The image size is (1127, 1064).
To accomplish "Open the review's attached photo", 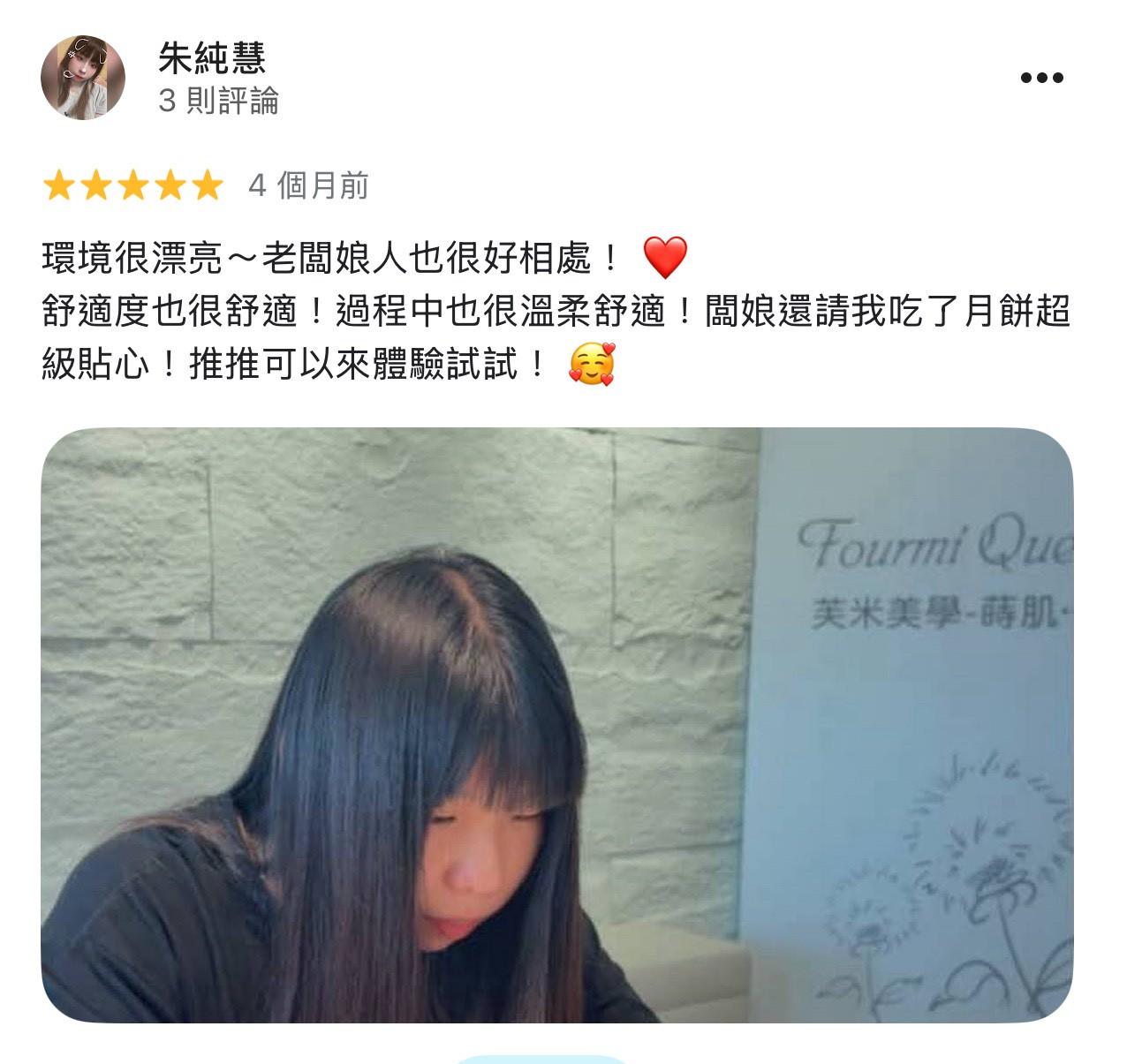I will point(556,724).
